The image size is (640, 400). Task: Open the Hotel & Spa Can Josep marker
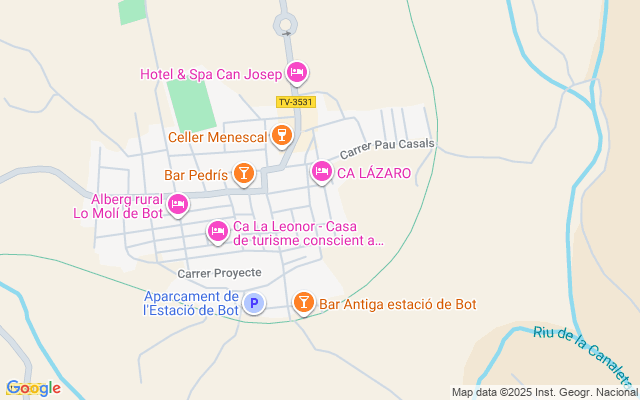(x=296, y=73)
